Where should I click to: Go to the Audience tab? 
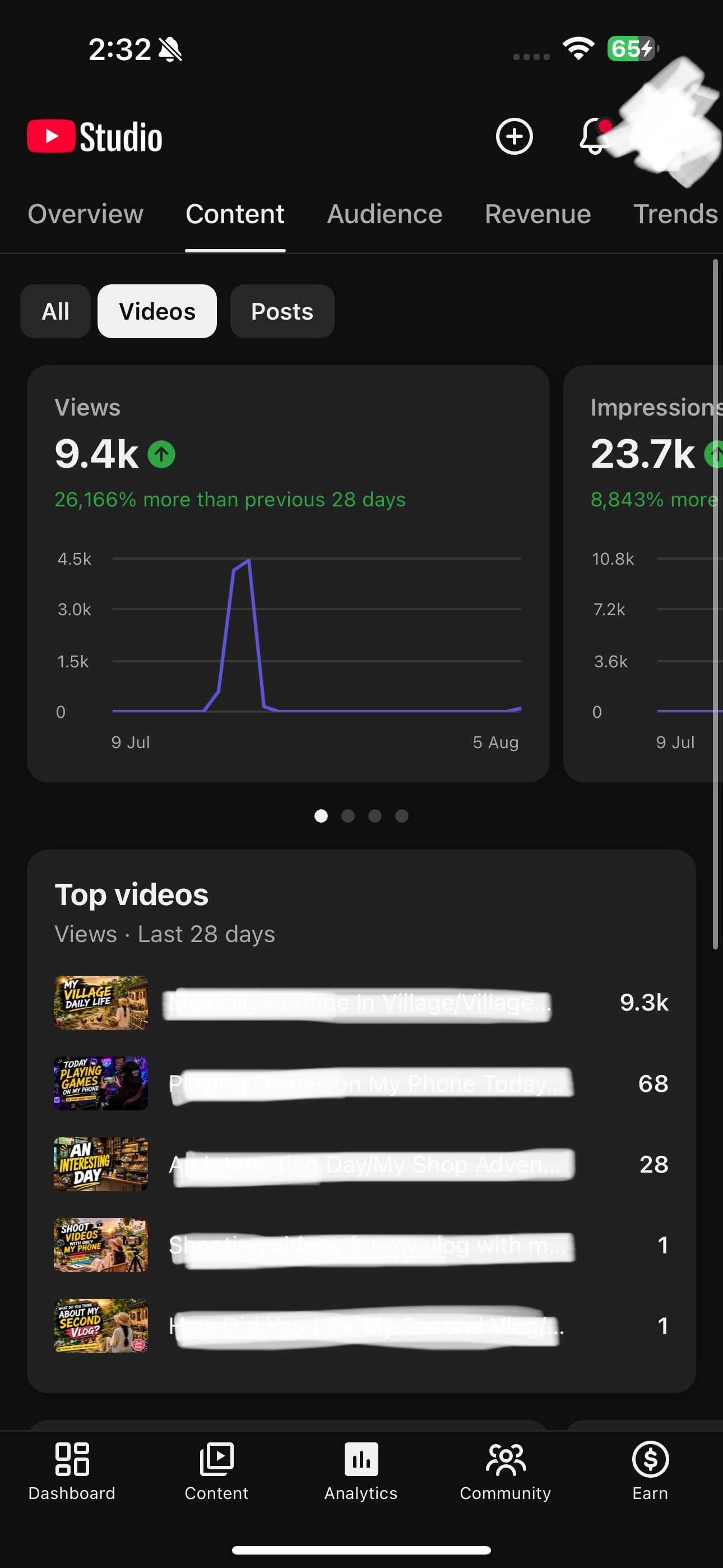click(x=384, y=214)
